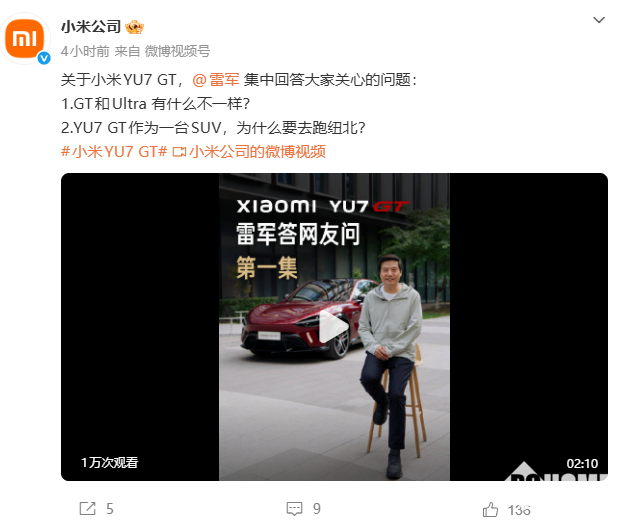The image size is (620, 522).
Task: Open the comments on this post
Action: pos(303,509)
